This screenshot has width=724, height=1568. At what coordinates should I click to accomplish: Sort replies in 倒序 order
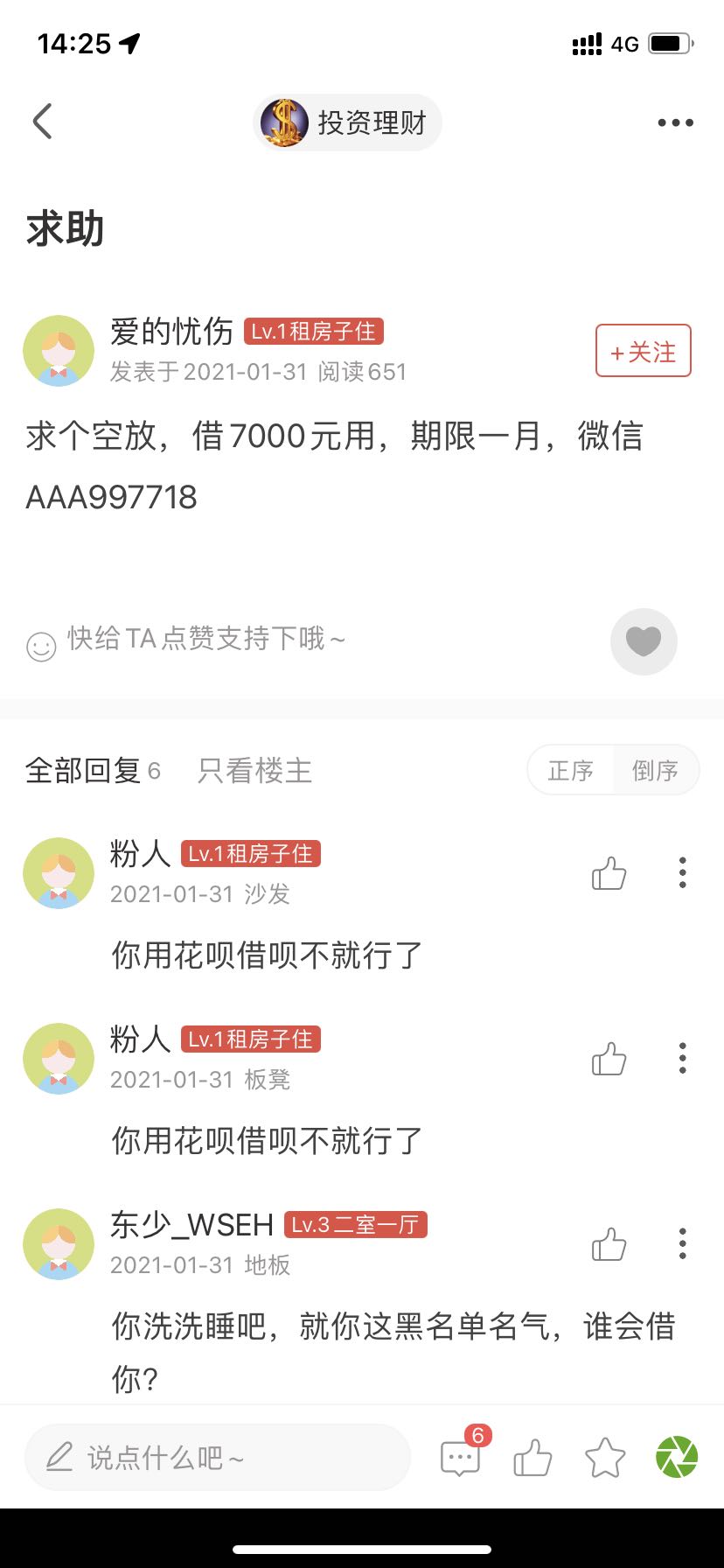click(655, 771)
